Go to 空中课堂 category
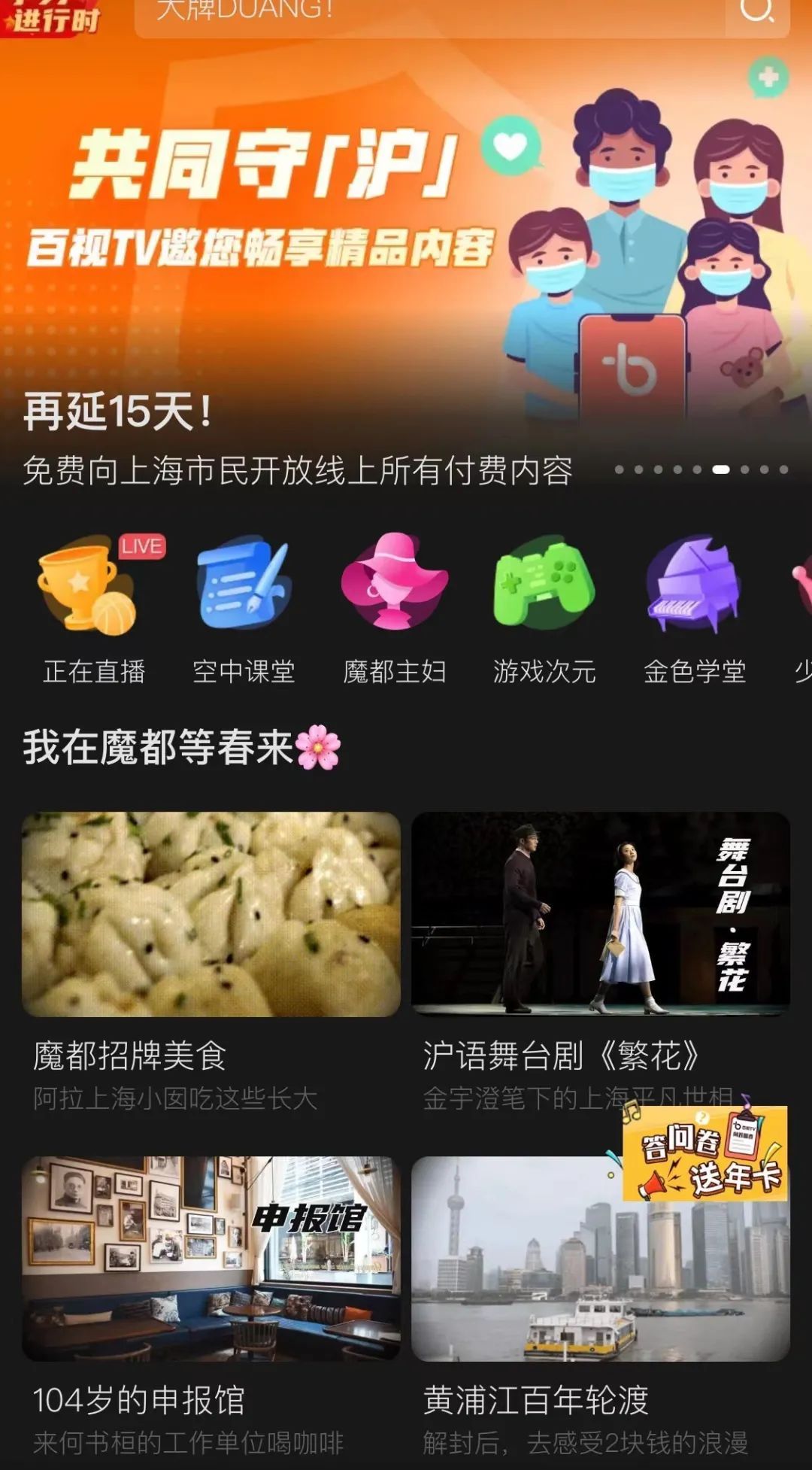 pos(244,609)
